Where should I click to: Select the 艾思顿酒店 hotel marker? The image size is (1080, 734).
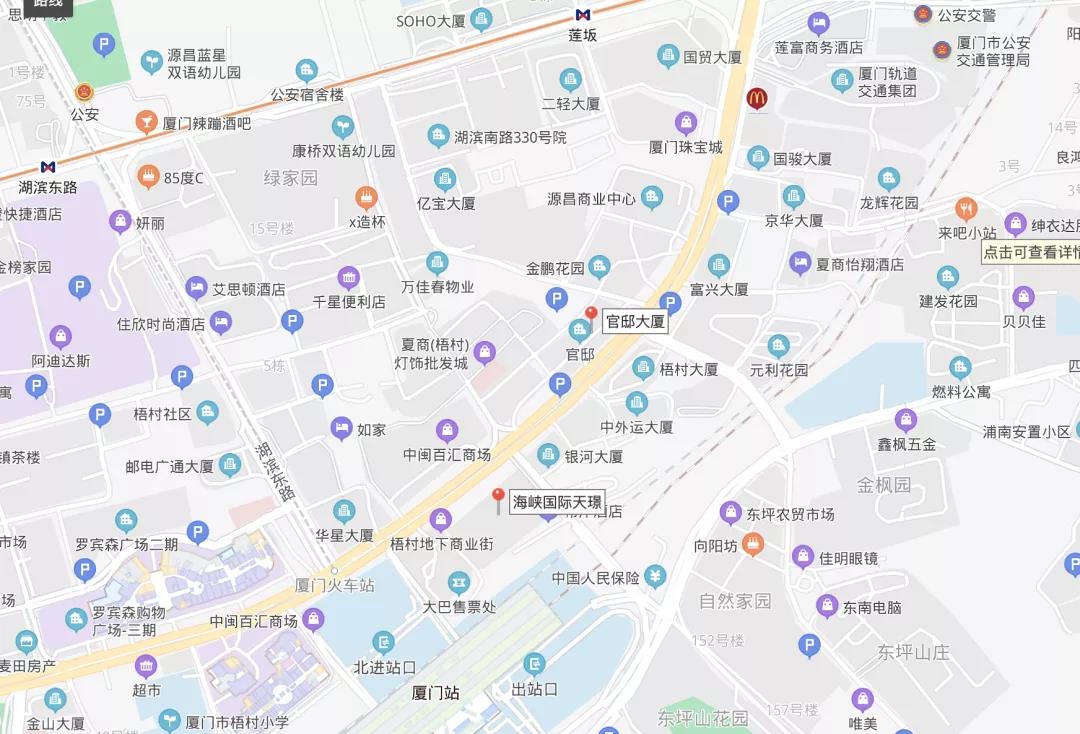point(196,288)
